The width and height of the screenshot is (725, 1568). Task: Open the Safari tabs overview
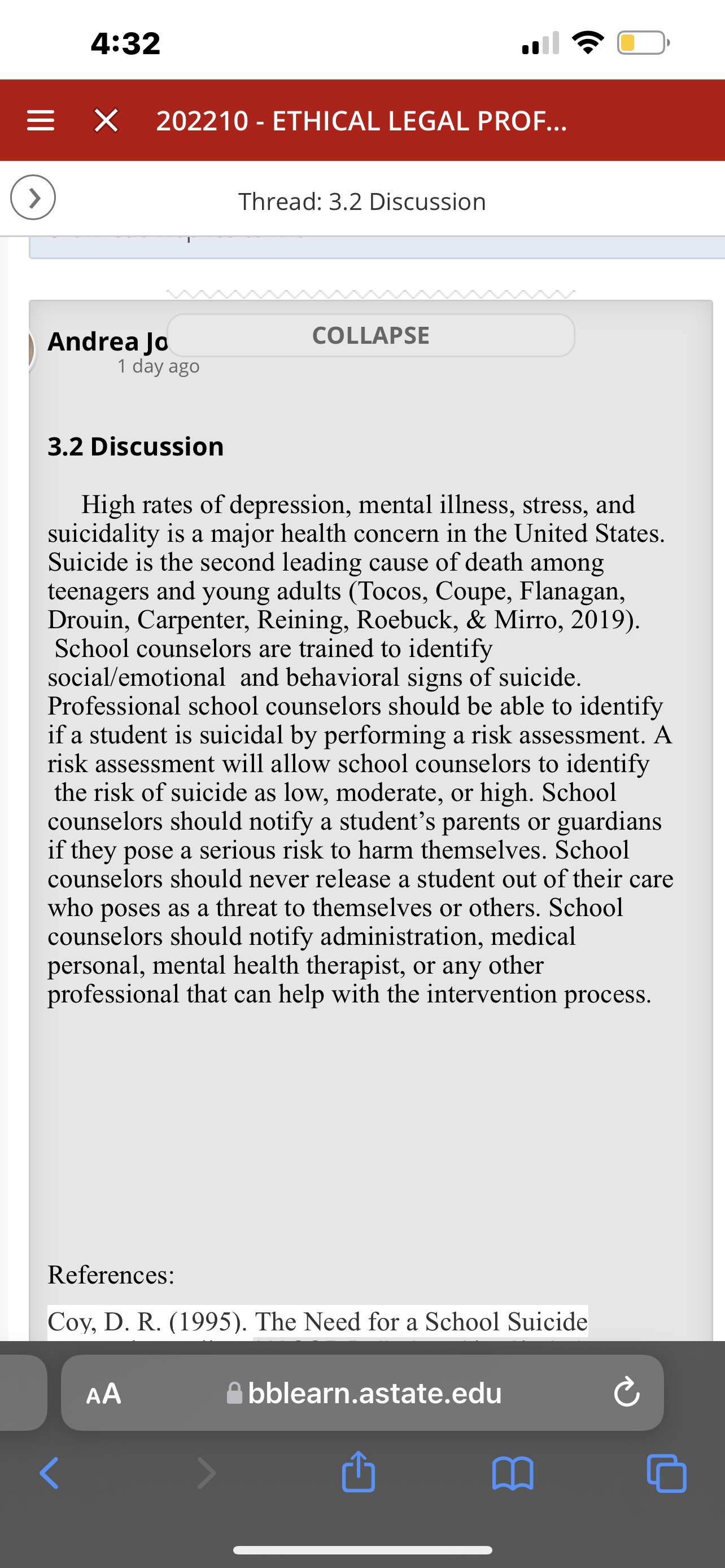667,1473
